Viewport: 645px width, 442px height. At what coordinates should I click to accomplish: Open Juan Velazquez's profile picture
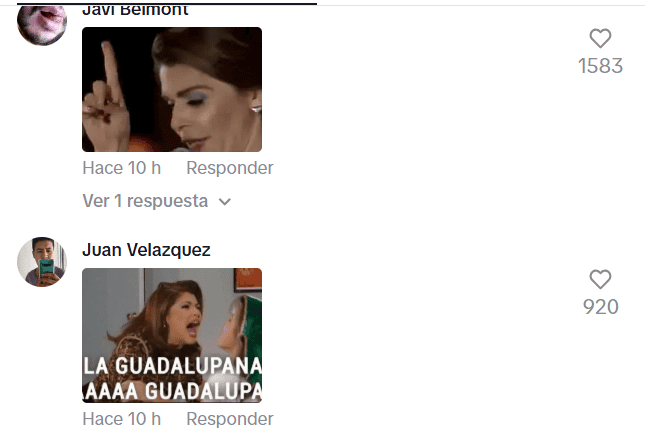coord(42,262)
